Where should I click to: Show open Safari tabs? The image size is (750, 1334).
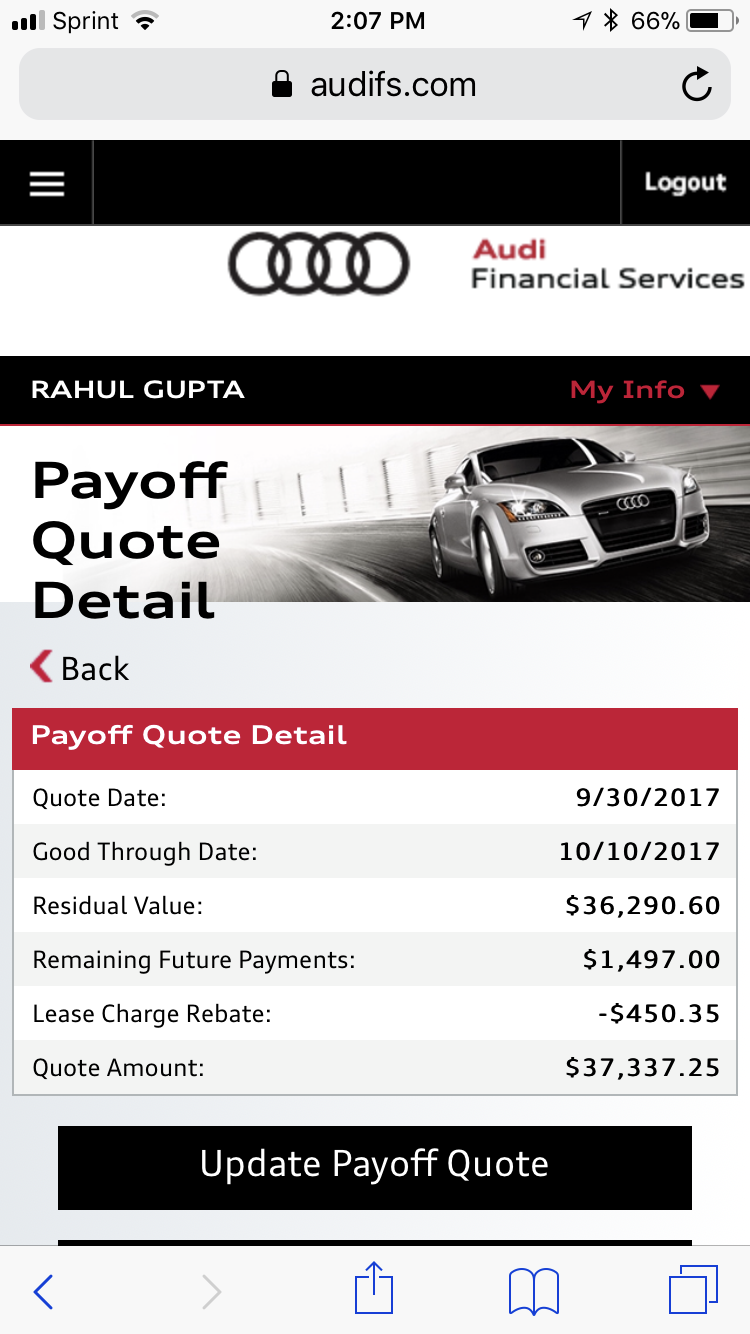coord(692,1290)
